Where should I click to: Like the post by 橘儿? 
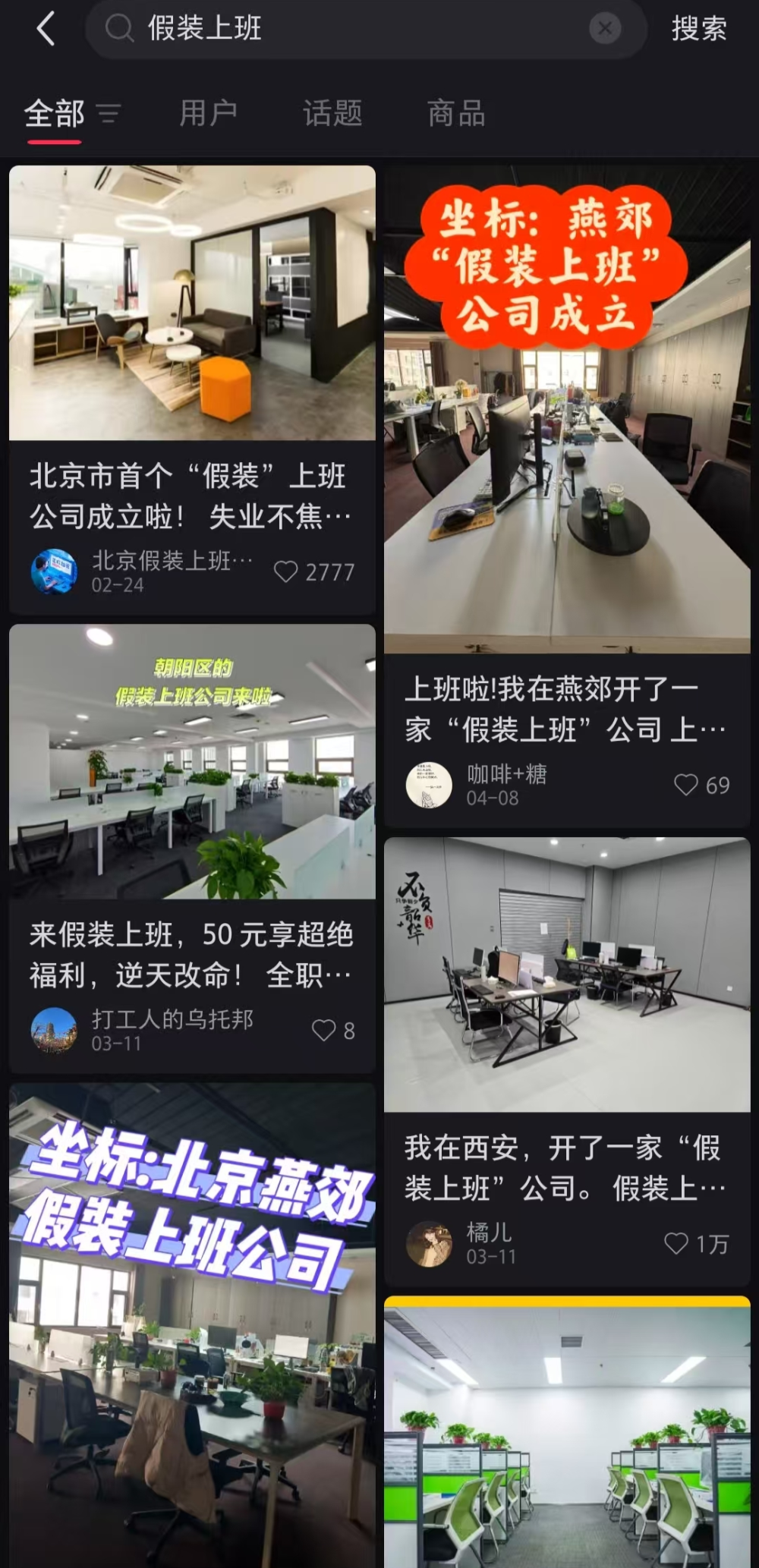676,1243
